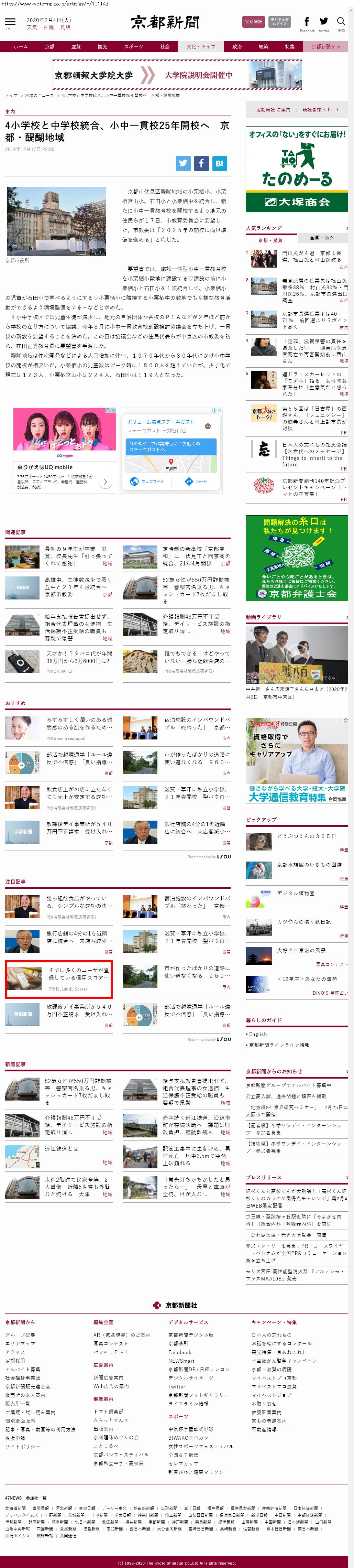Screen dimensions: 354x1568
Task: Open the search icon in the header
Action: pyautogui.click(x=341, y=23)
